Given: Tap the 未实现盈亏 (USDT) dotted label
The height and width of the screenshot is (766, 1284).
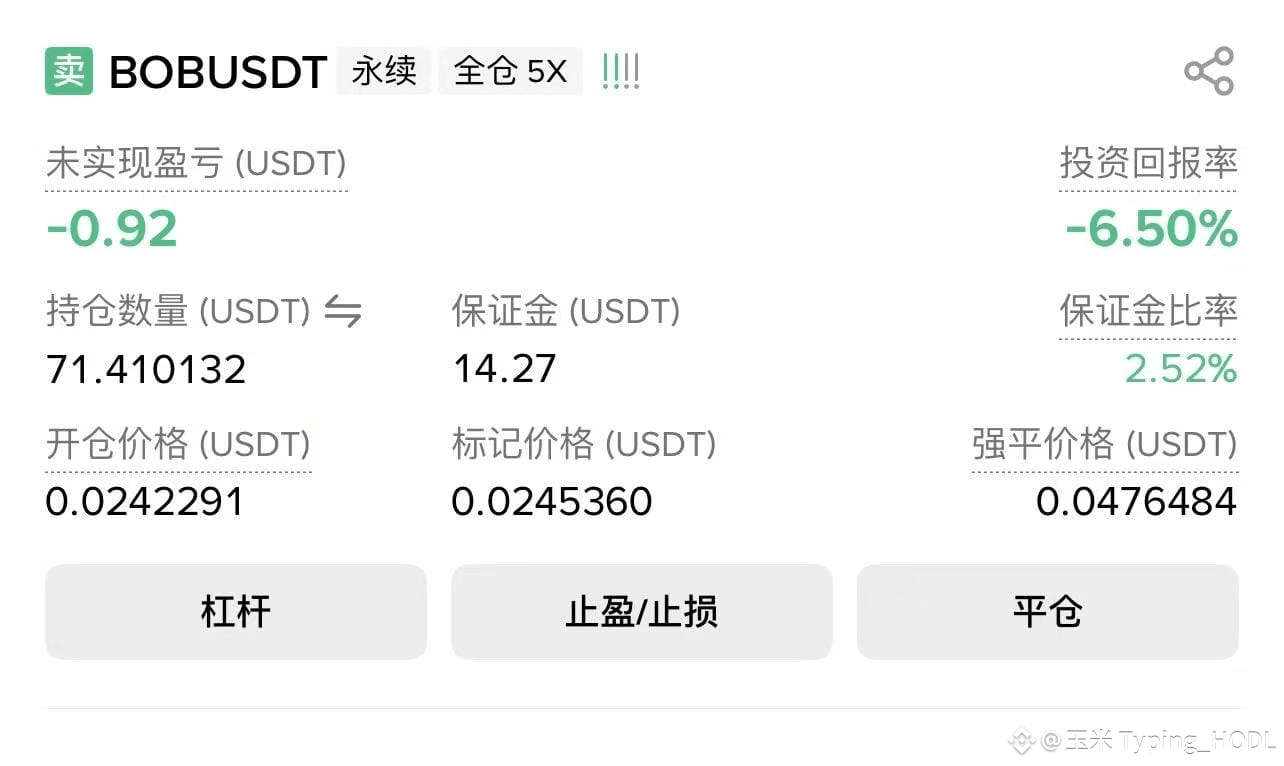Looking at the screenshot, I should point(196,165).
